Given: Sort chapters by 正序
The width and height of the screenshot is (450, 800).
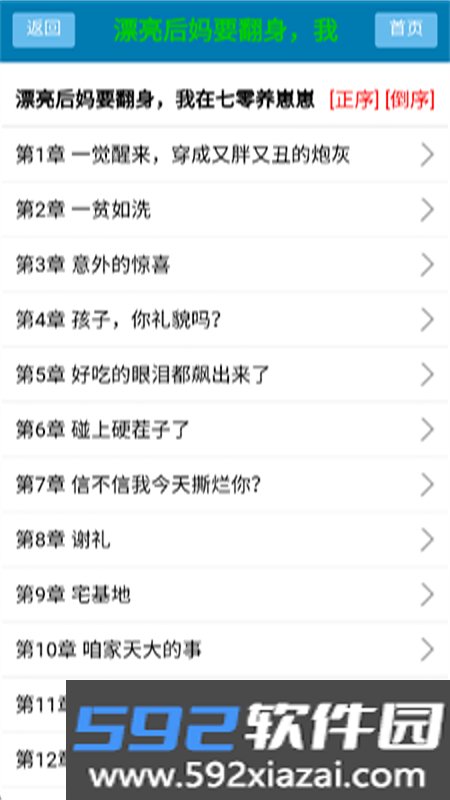Looking at the screenshot, I should click(x=354, y=100).
